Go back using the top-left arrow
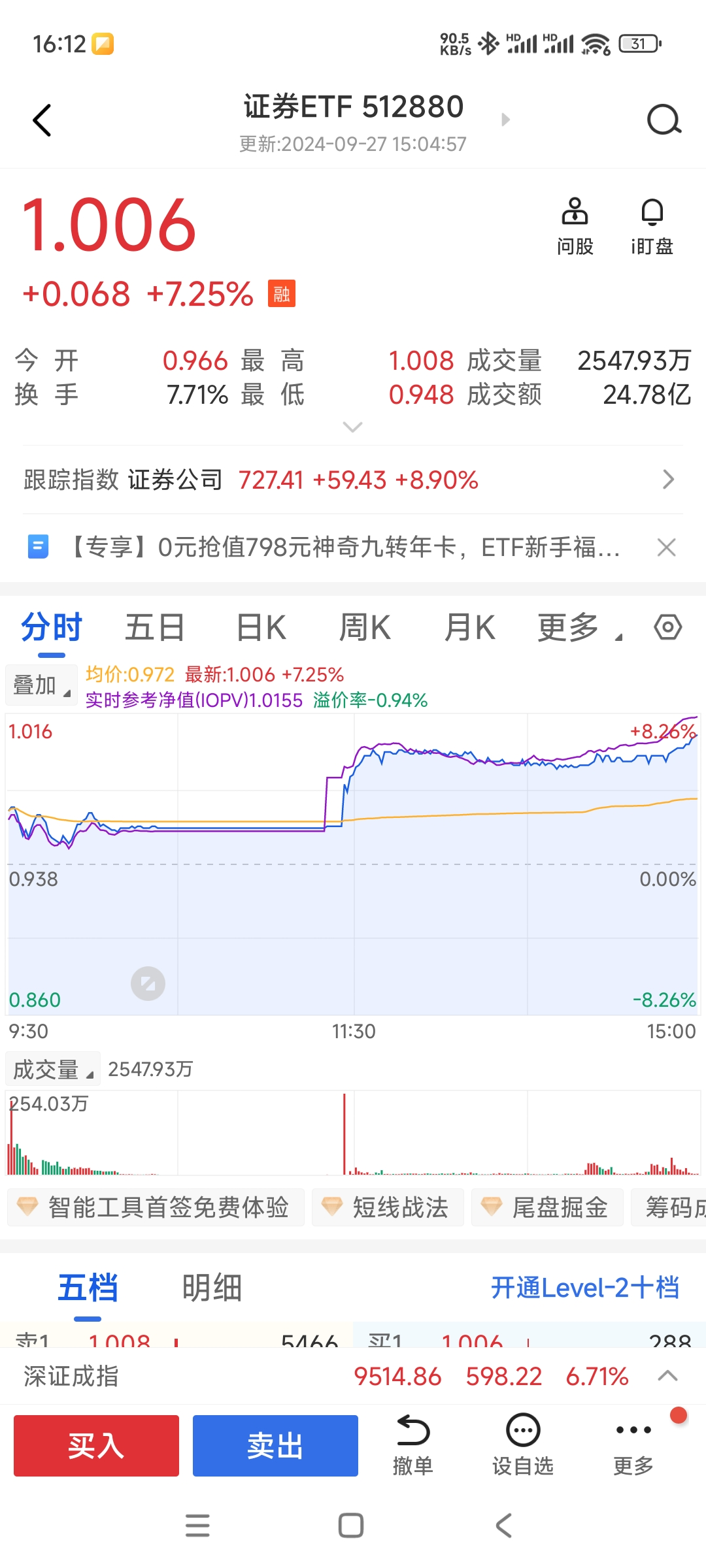 [42, 121]
